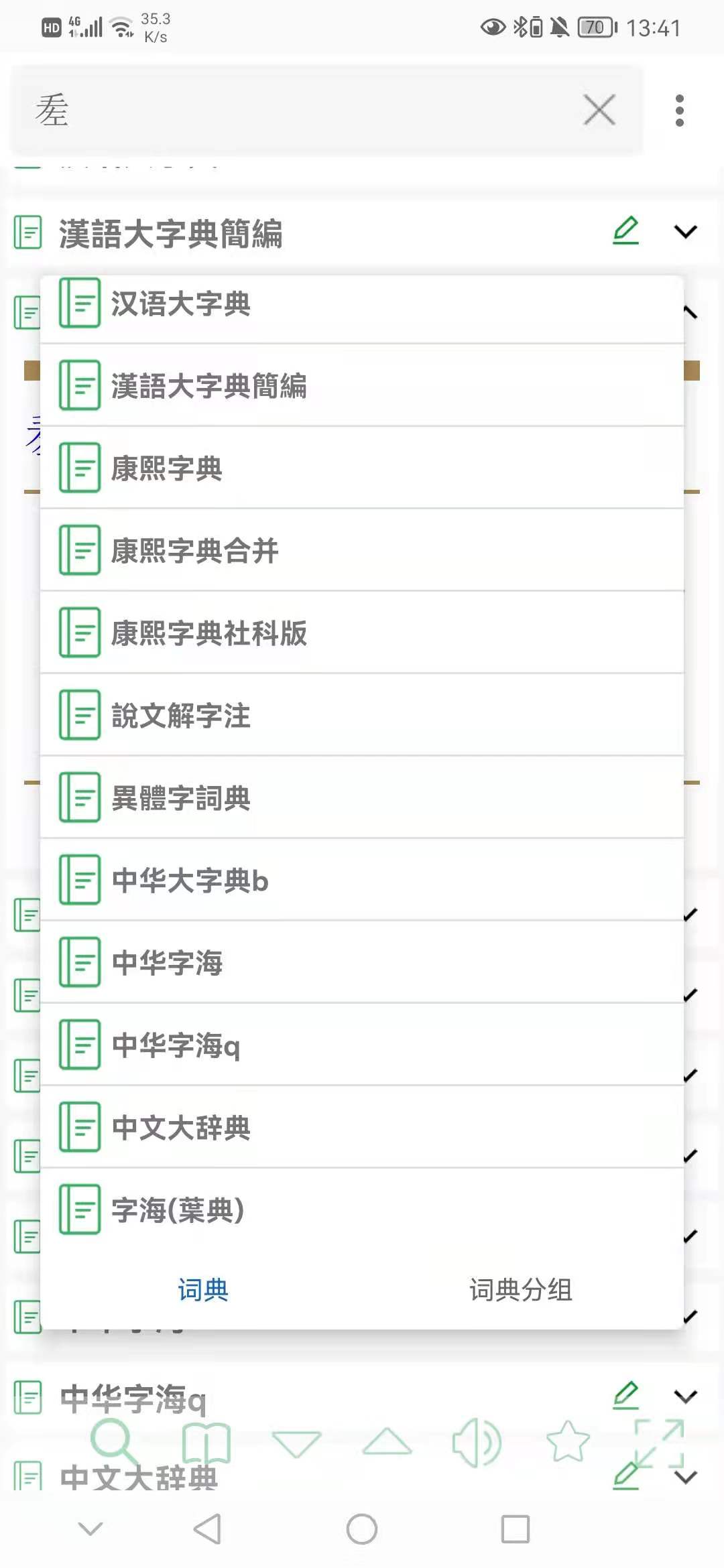This screenshot has height=1568, width=724.
Task: Expand the 漢語大字典簡編 header chevron
Action: pos(685,232)
